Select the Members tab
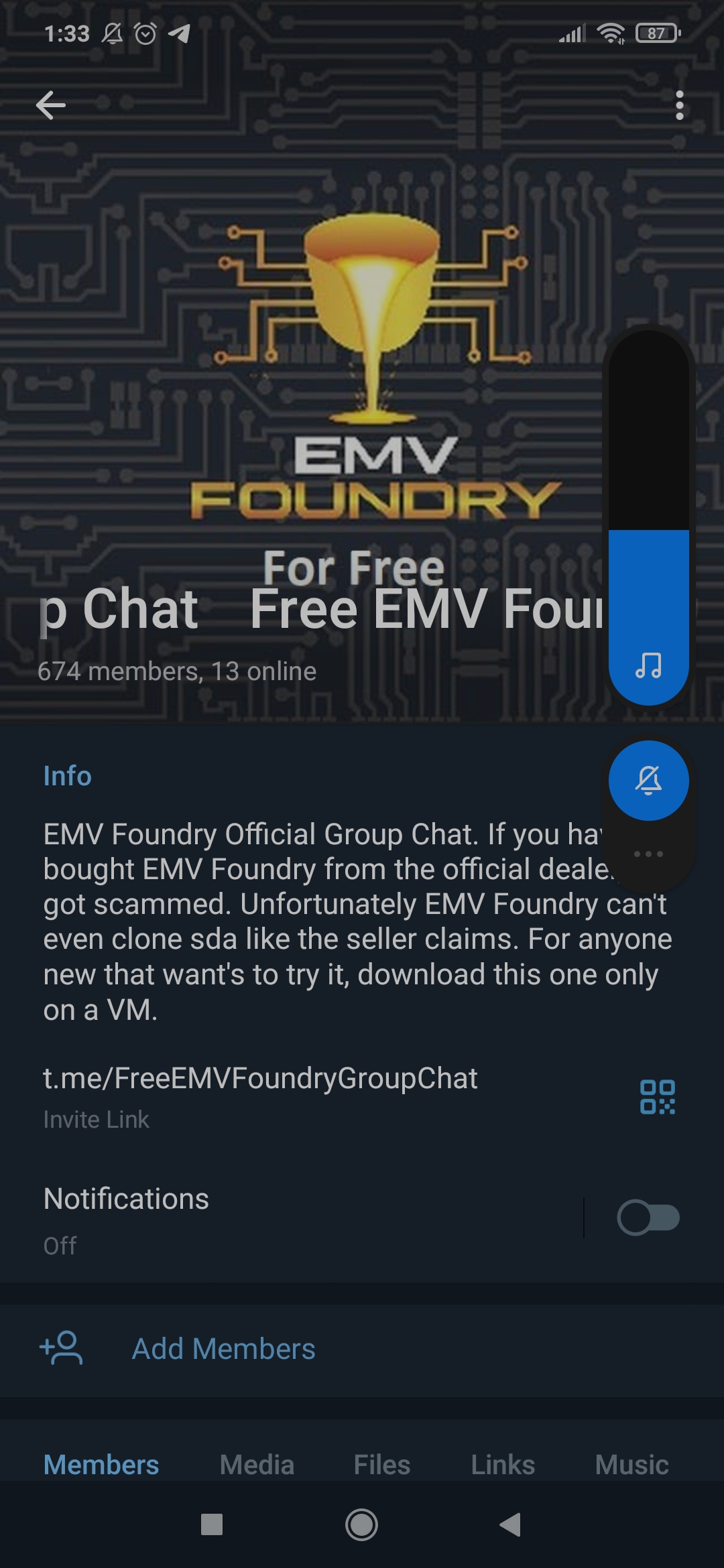The width and height of the screenshot is (724, 1568). [x=101, y=1465]
